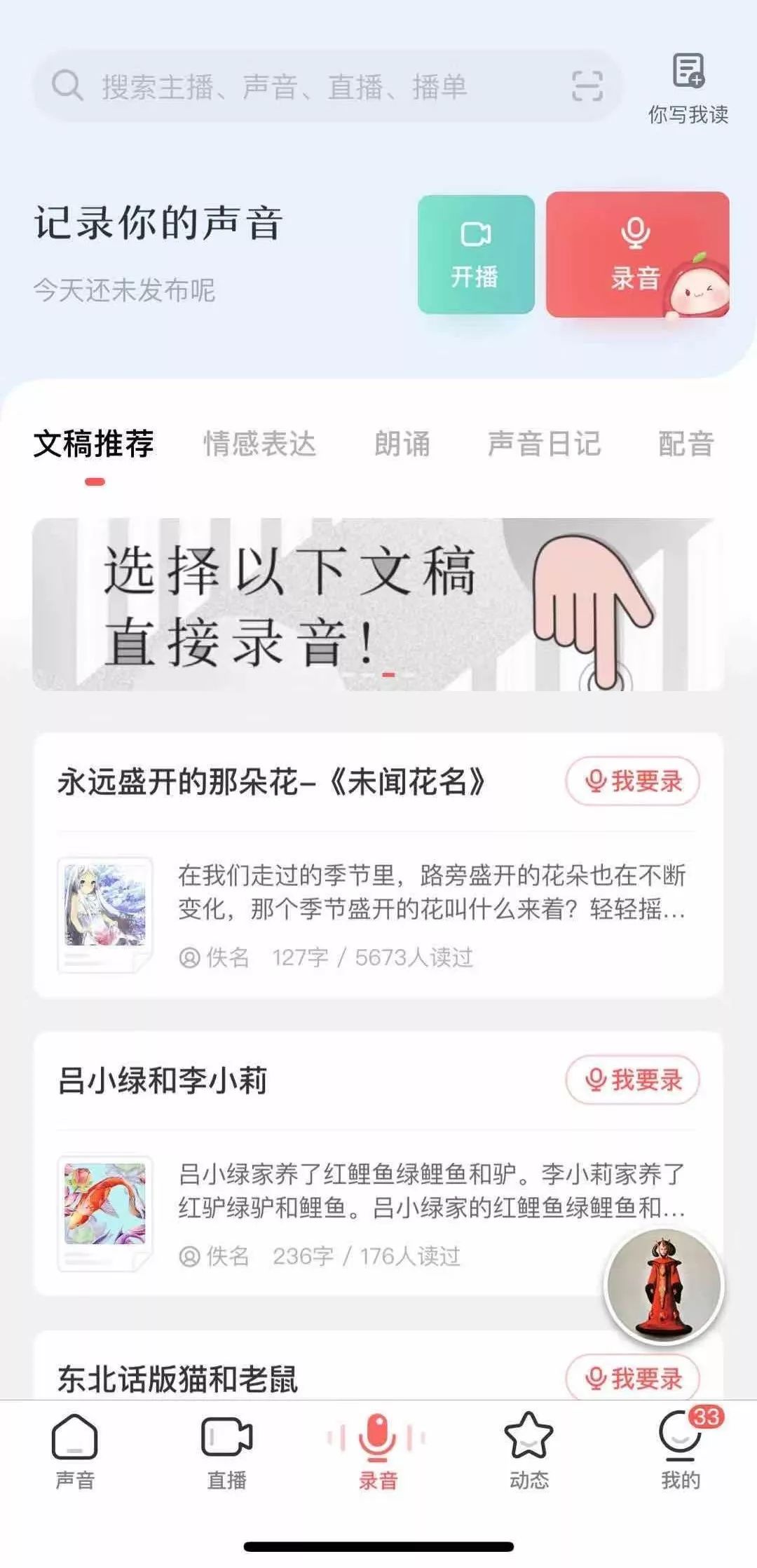The image size is (757, 1568).
Task: Switch to the 情感表达 tab
Action: tap(260, 444)
